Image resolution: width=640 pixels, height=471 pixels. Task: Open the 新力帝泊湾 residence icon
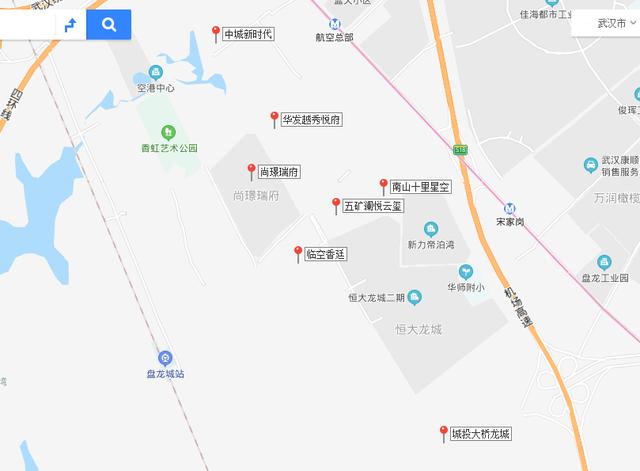point(431,229)
